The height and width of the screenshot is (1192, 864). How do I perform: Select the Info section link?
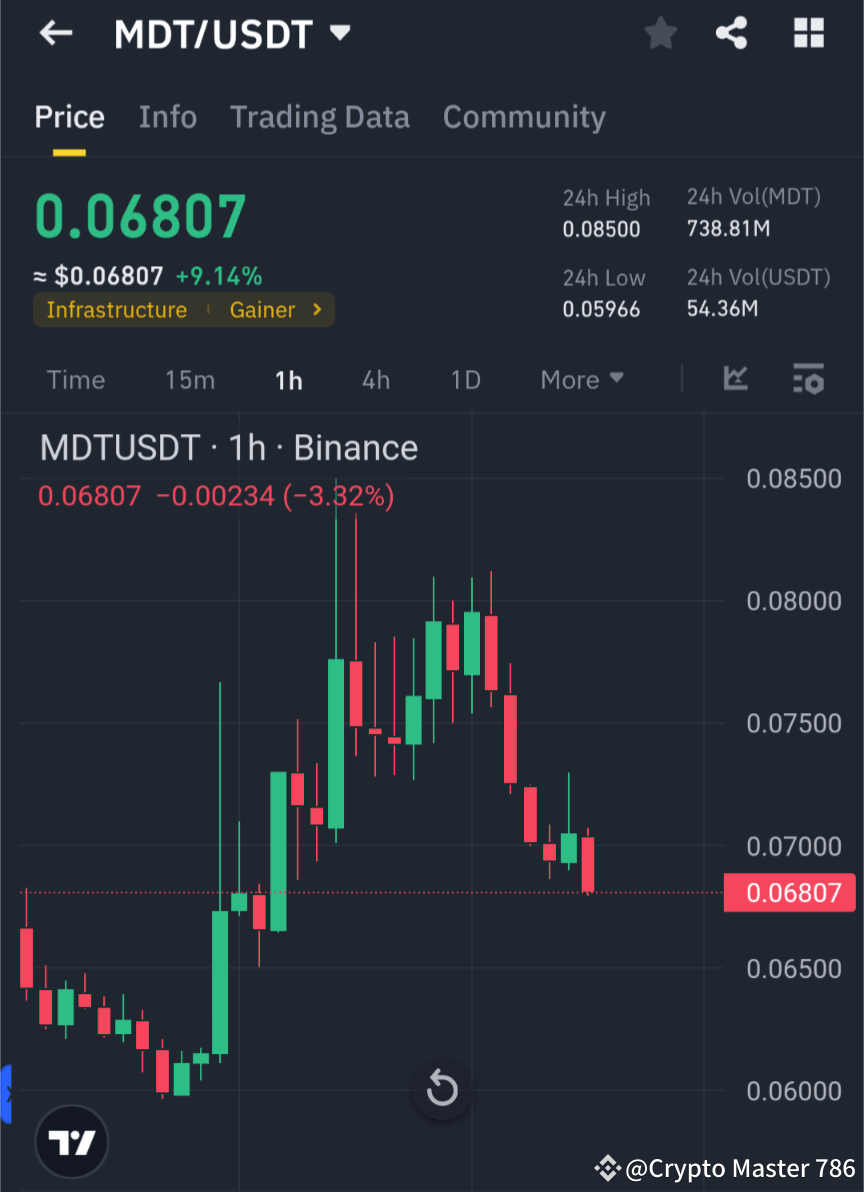point(167,117)
